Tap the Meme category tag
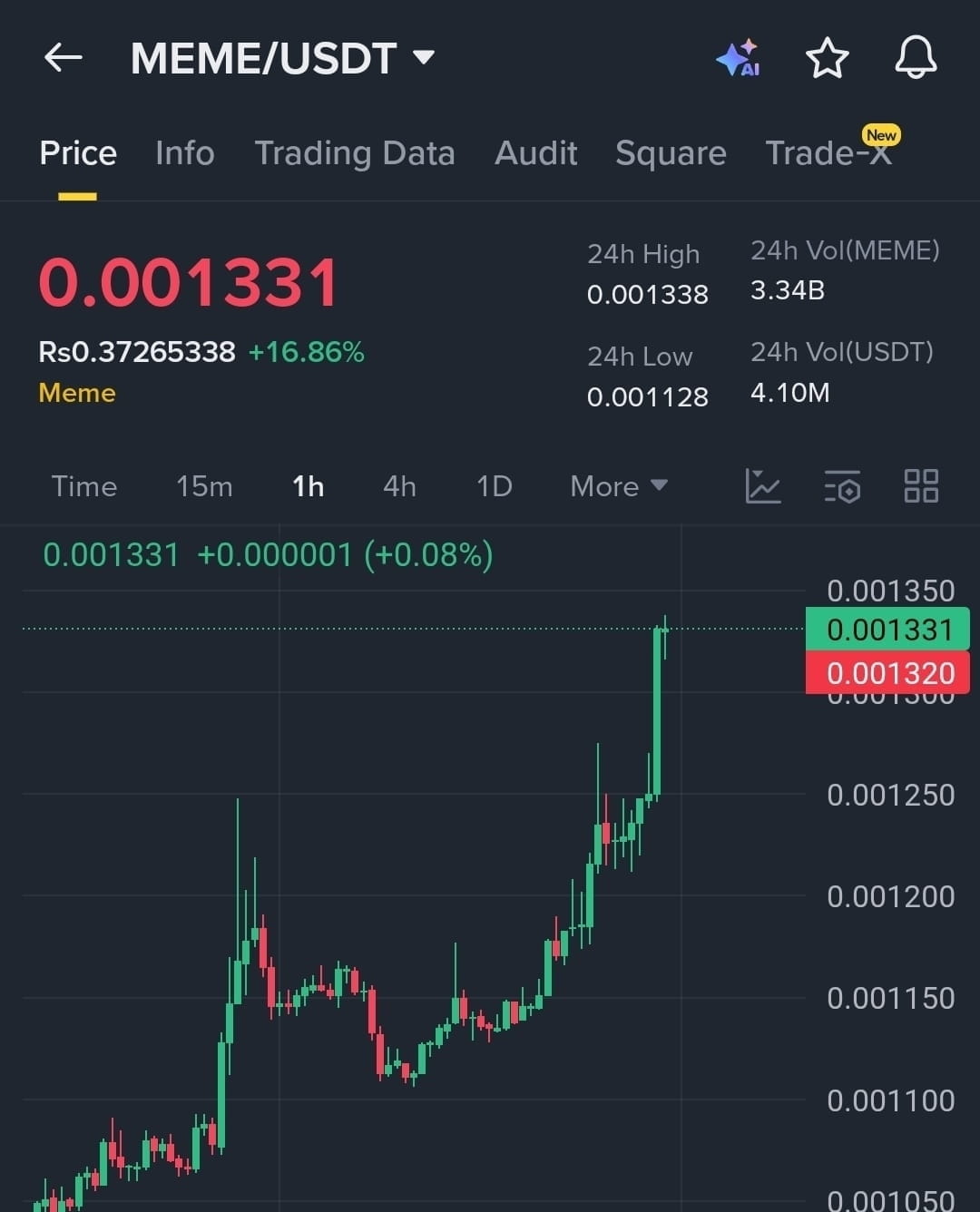This screenshot has height=1212, width=980. [x=77, y=393]
